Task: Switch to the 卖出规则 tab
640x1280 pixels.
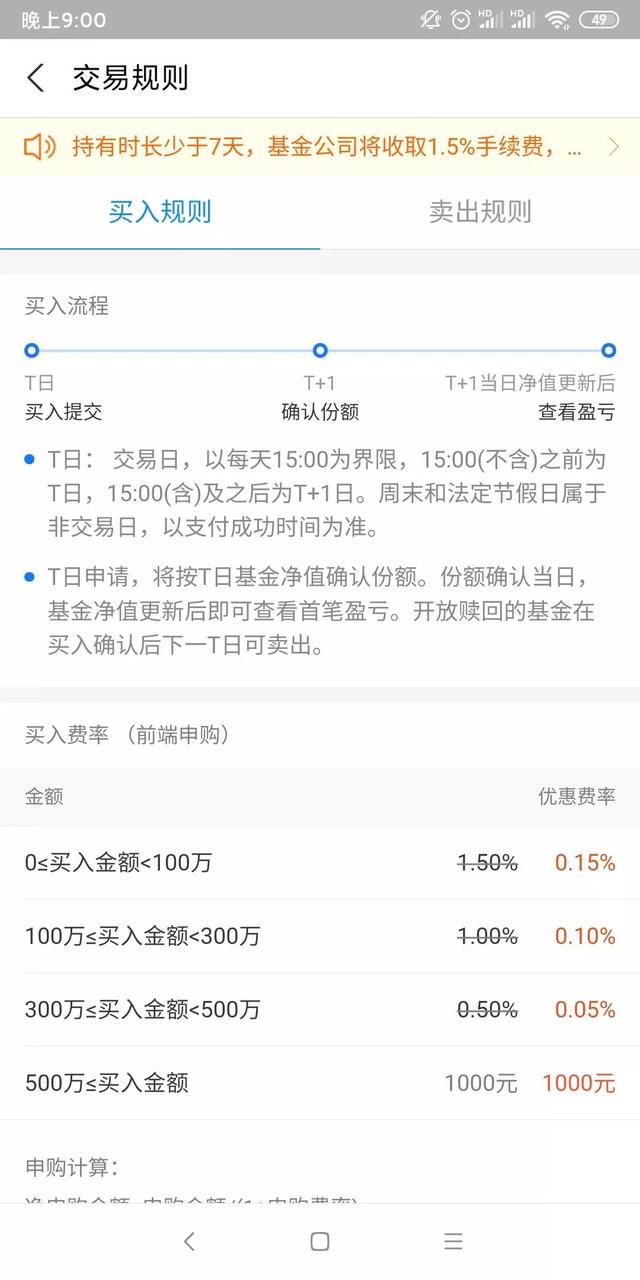Action: [480, 212]
